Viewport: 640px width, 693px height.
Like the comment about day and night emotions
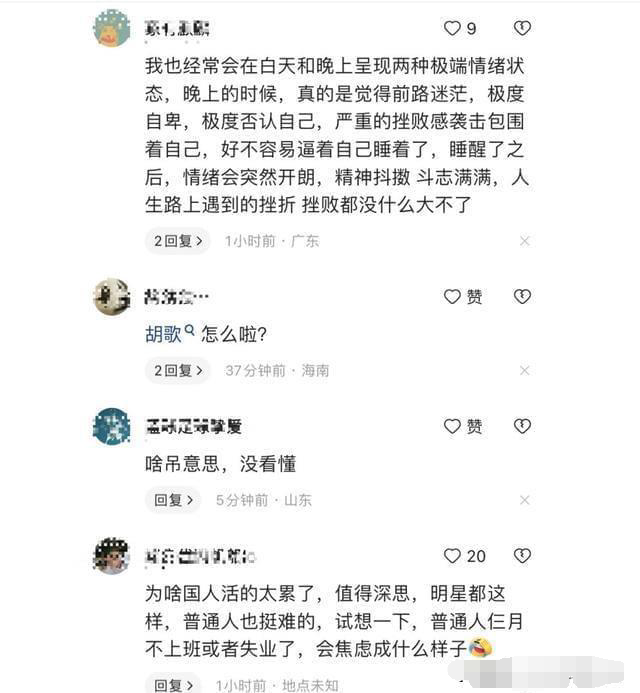453,28
